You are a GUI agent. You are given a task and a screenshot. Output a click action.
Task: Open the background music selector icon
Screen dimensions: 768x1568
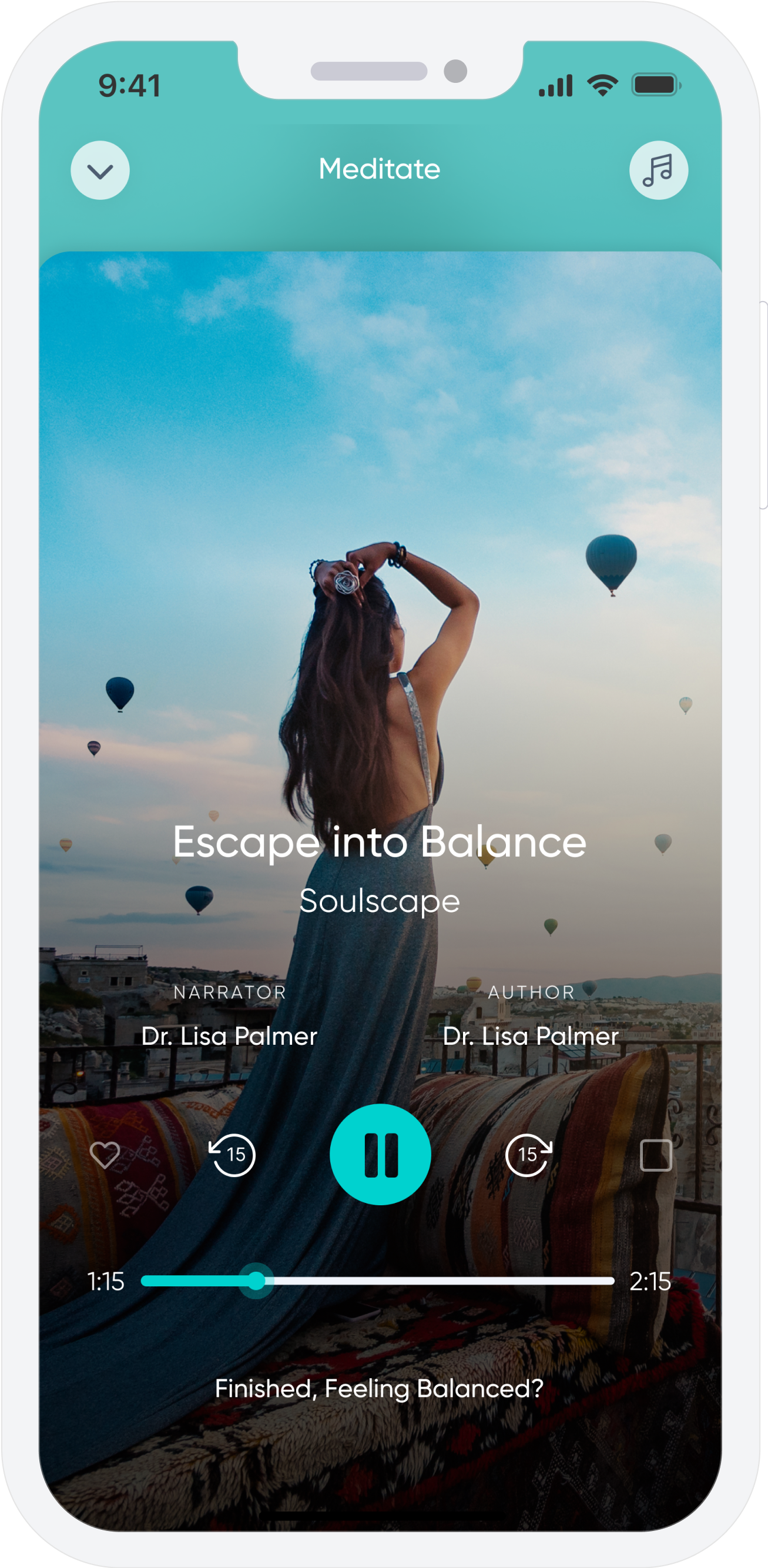(659, 170)
